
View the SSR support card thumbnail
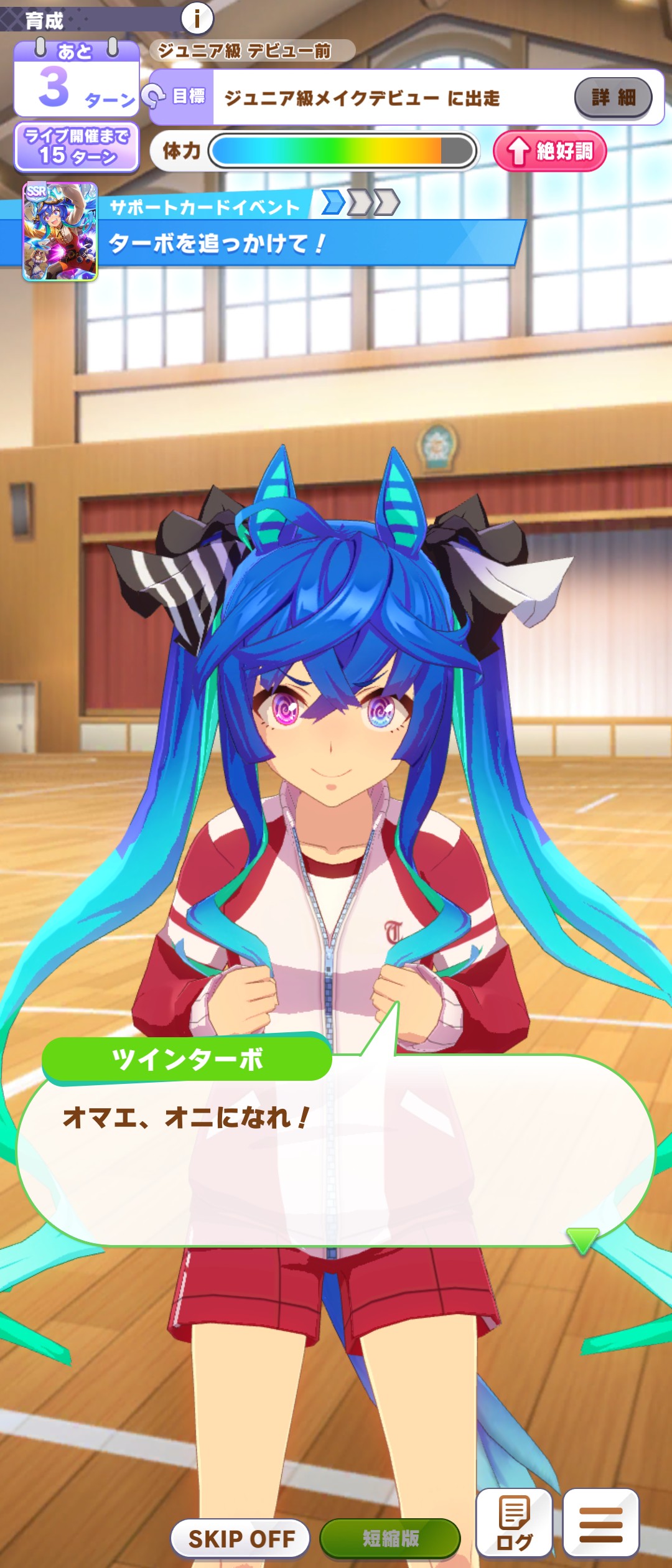point(60,231)
